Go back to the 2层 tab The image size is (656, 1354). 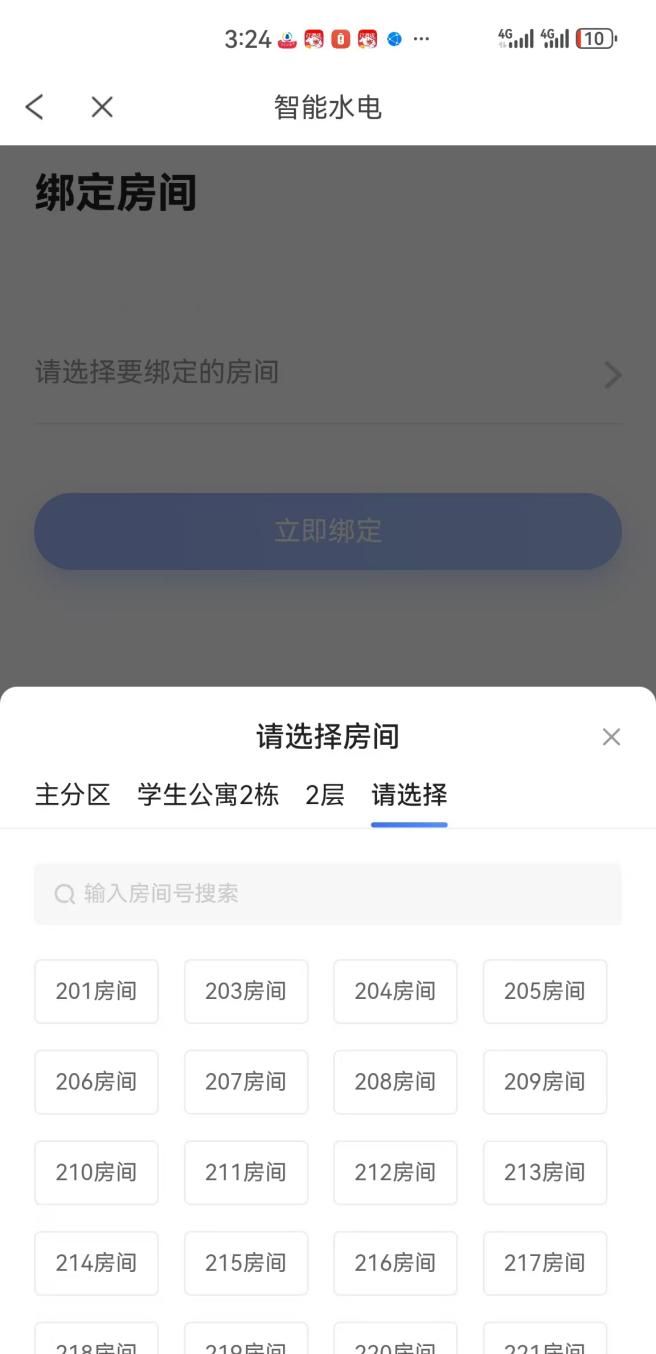tap(325, 795)
